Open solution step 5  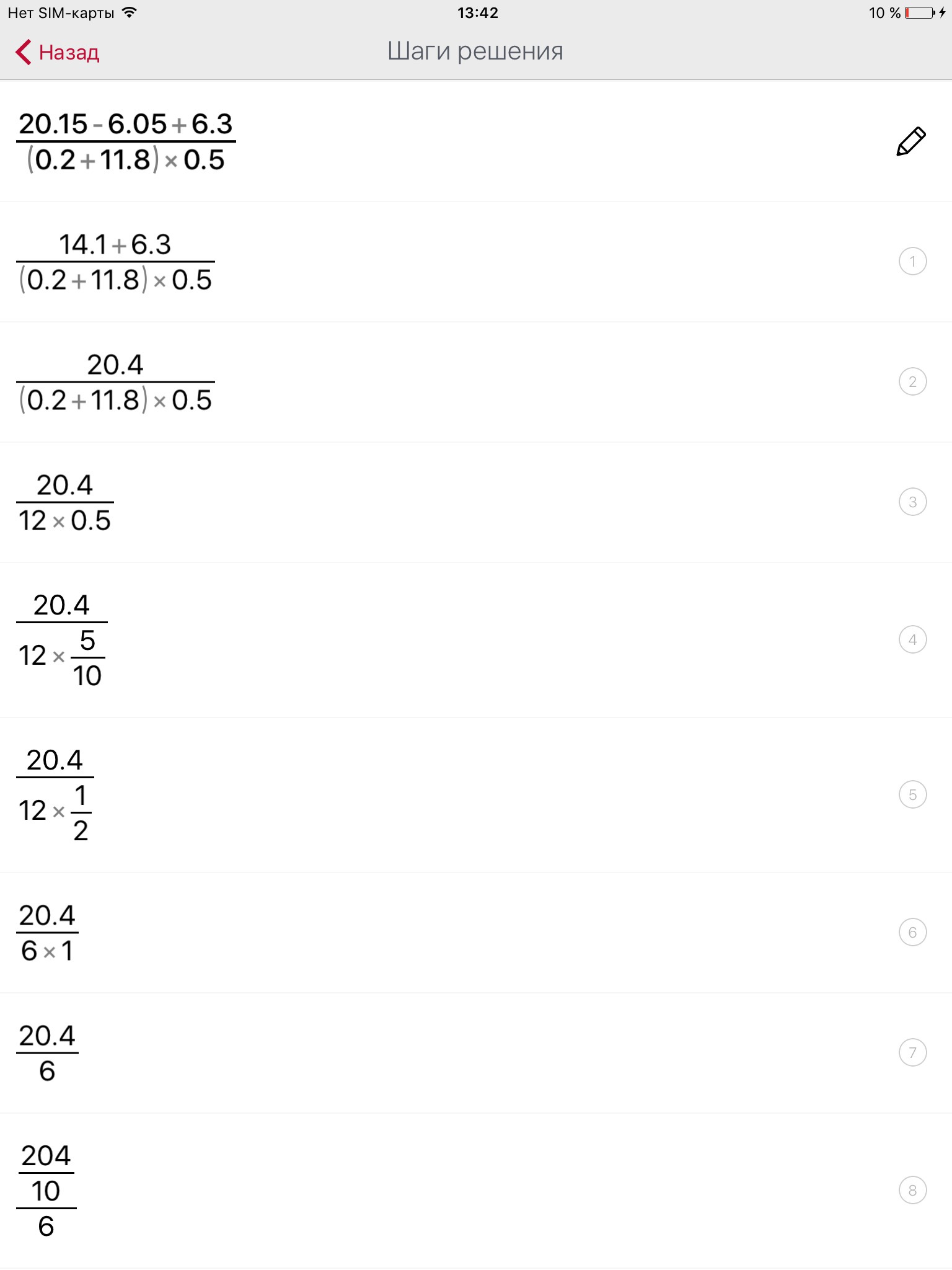pyautogui.click(x=912, y=794)
